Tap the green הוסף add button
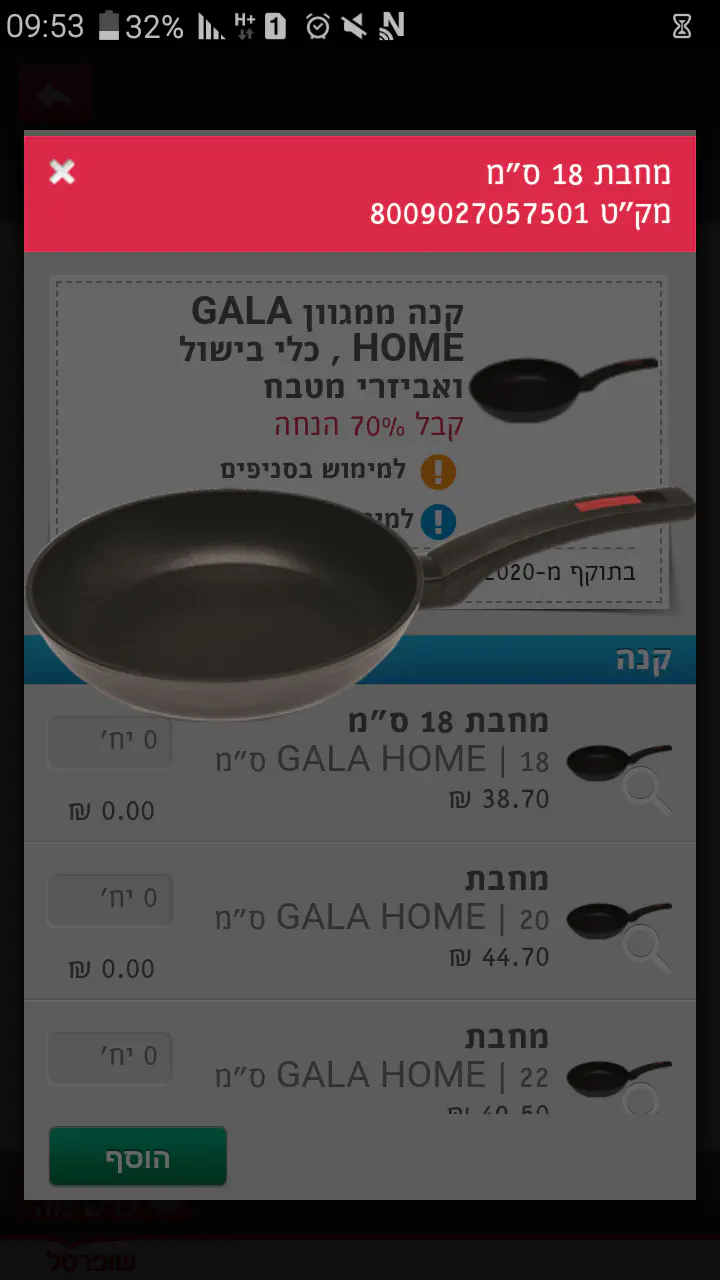 138,1157
